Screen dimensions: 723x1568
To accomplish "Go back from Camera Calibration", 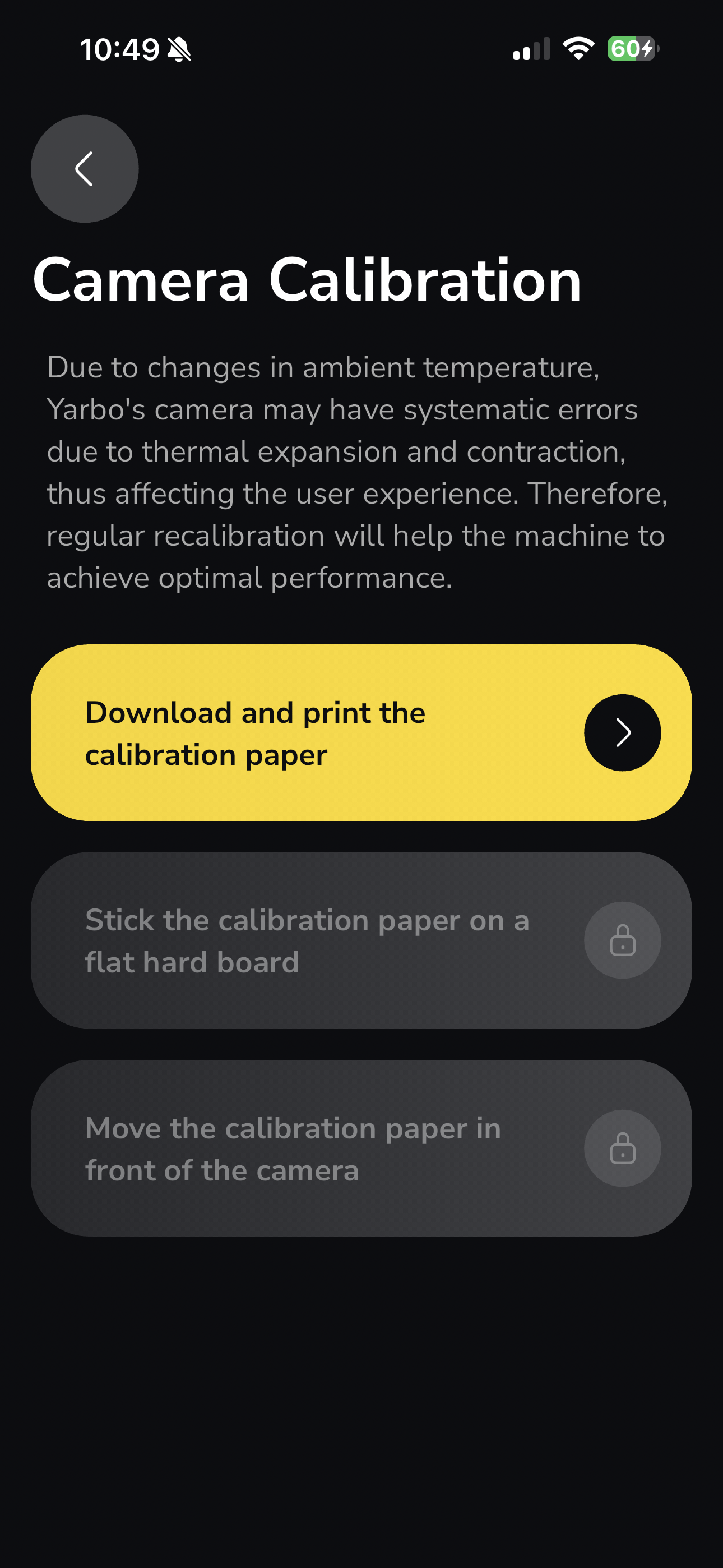I will point(85,169).
